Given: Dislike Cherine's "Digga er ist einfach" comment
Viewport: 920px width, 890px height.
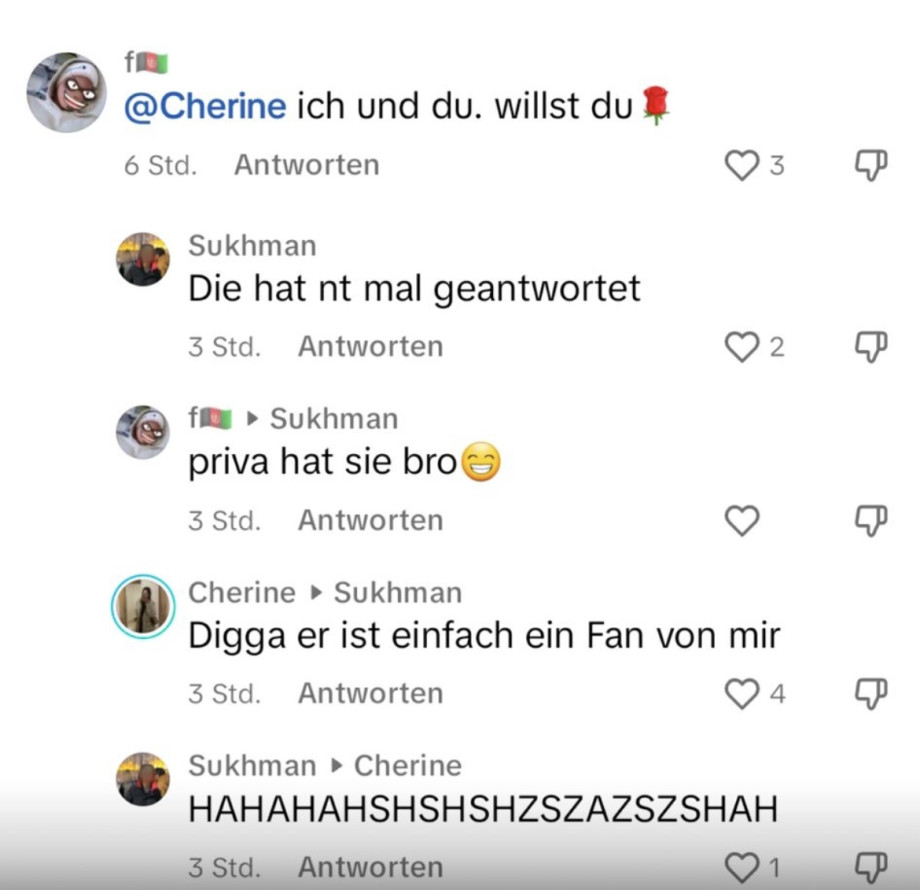Looking at the screenshot, I should [872, 693].
